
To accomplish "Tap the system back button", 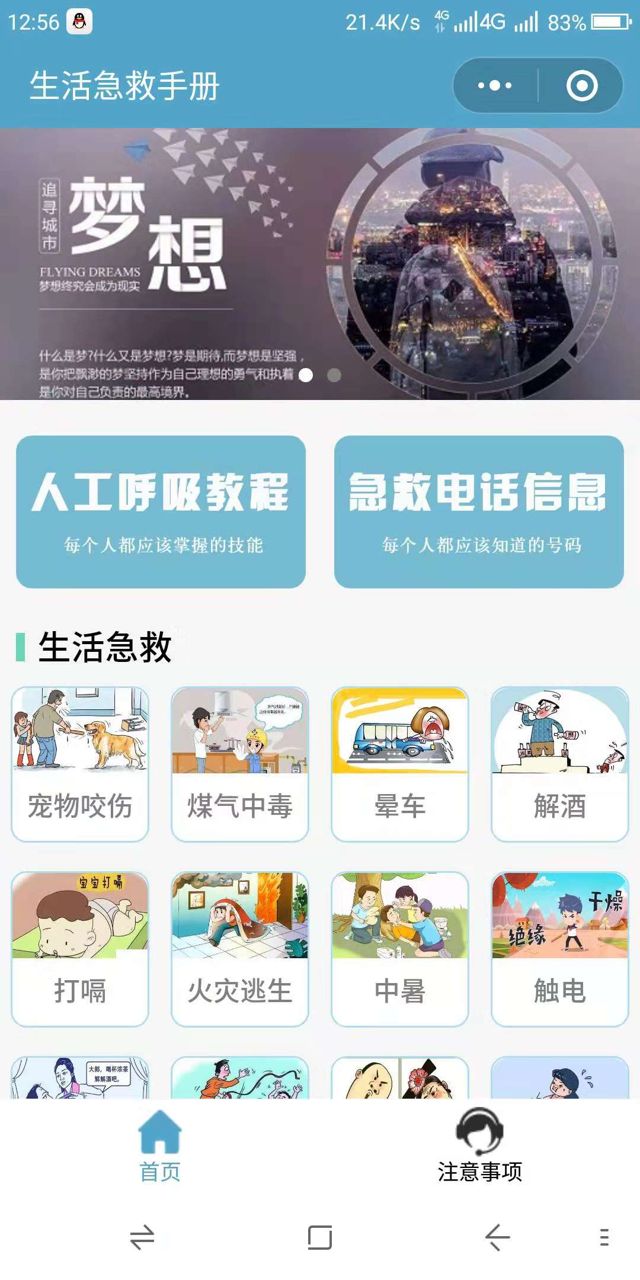I will (x=497, y=1238).
